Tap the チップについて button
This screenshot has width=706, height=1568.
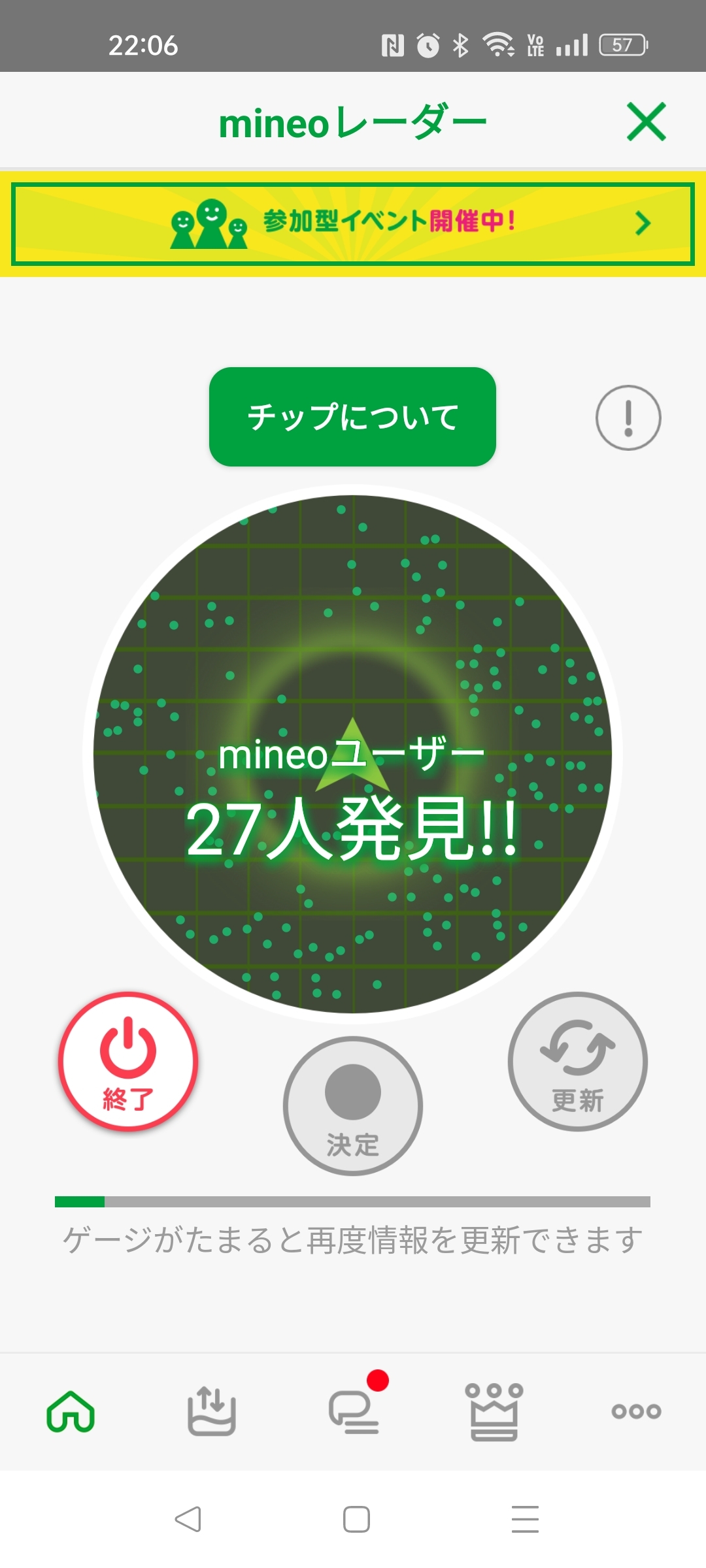point(352,417)
